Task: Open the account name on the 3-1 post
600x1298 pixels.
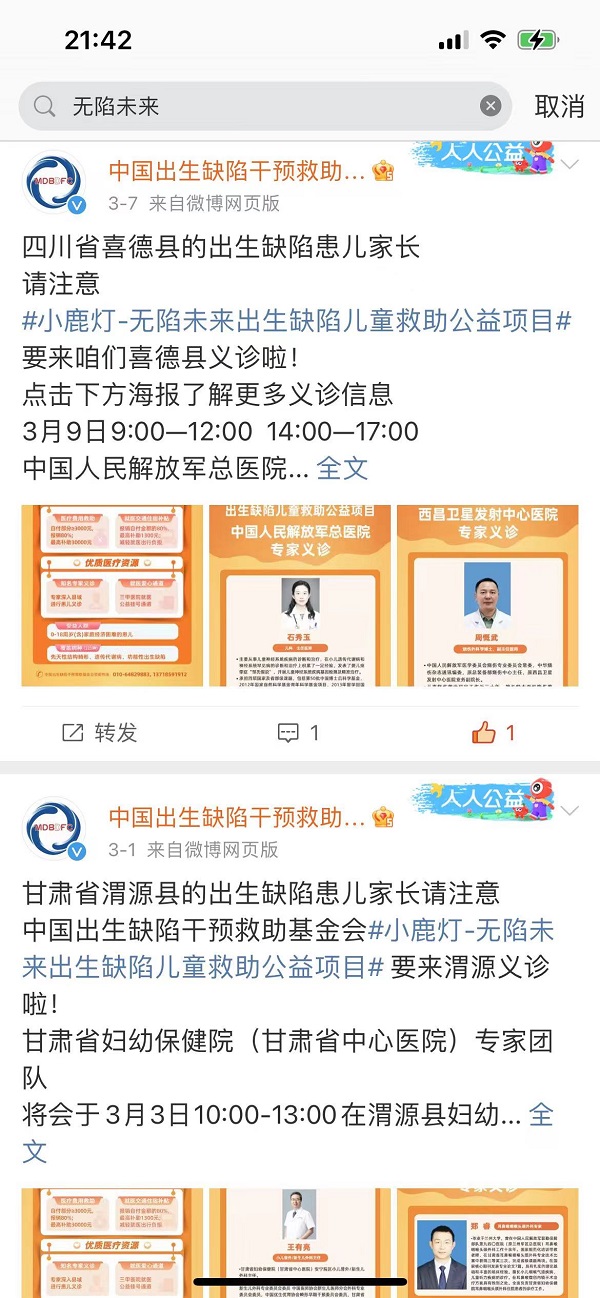Action: [x=237, y=817]
